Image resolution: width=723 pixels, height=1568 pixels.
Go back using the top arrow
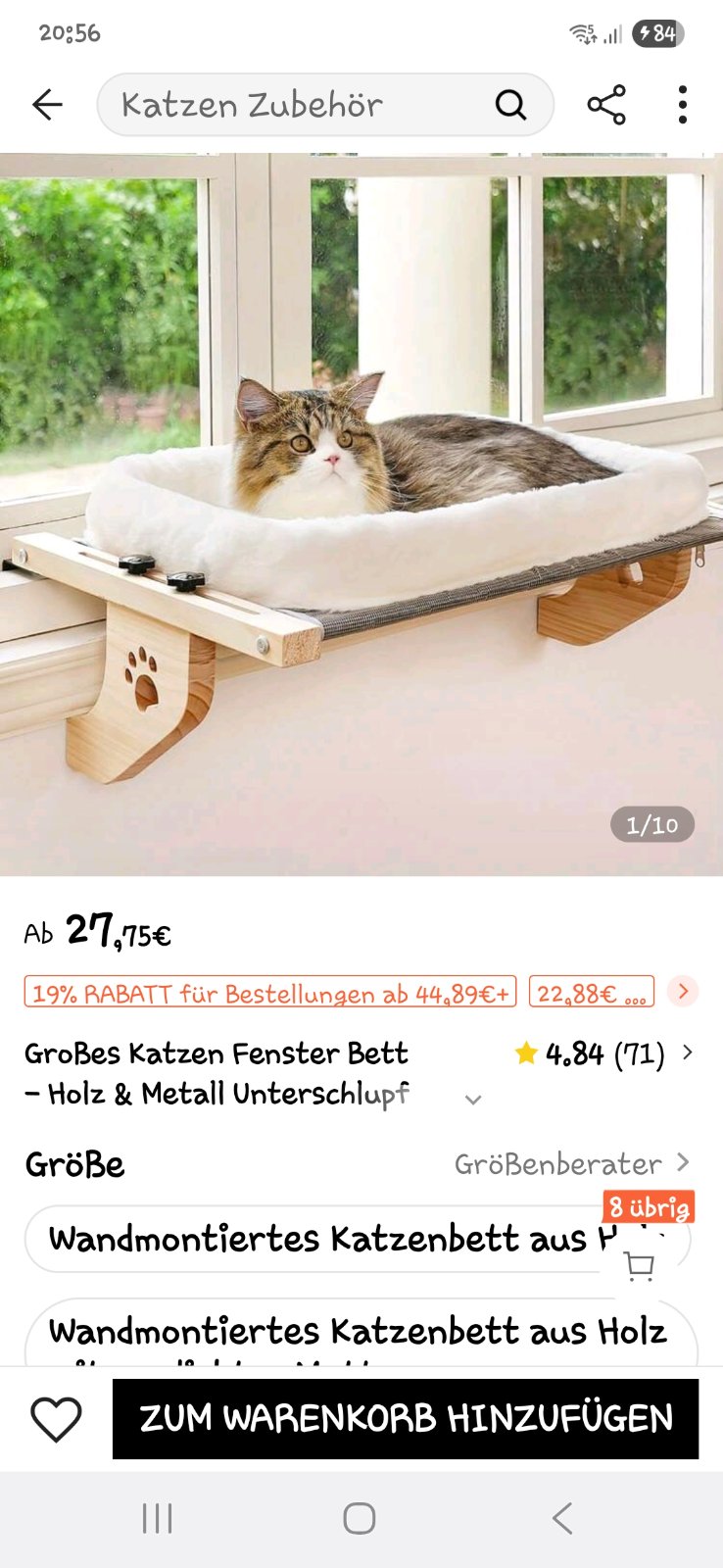coord(47,105)
